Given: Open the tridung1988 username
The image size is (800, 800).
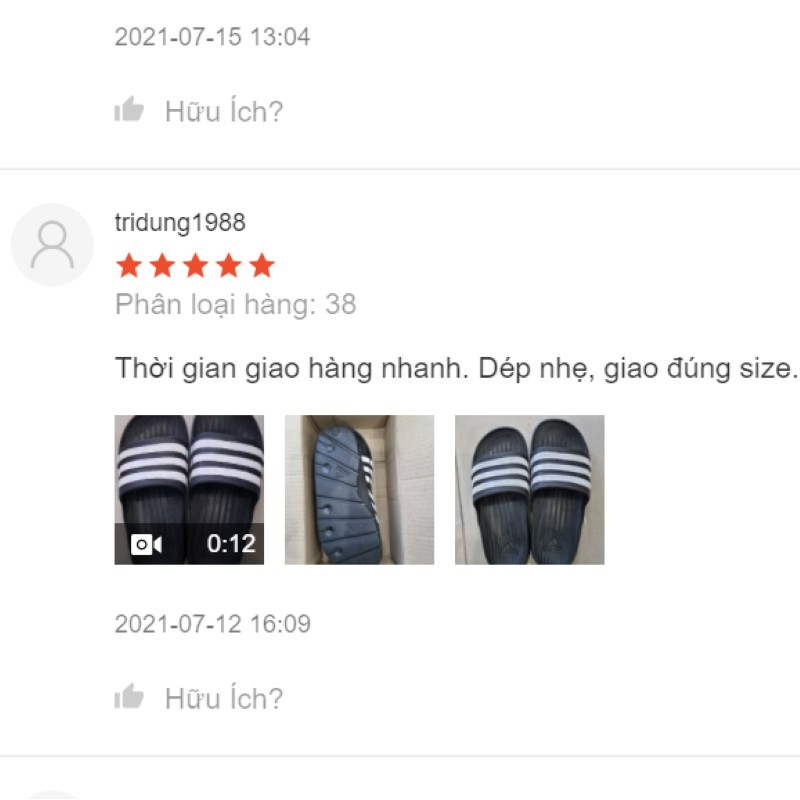Looking at the screenshot, I should point(180,222).
